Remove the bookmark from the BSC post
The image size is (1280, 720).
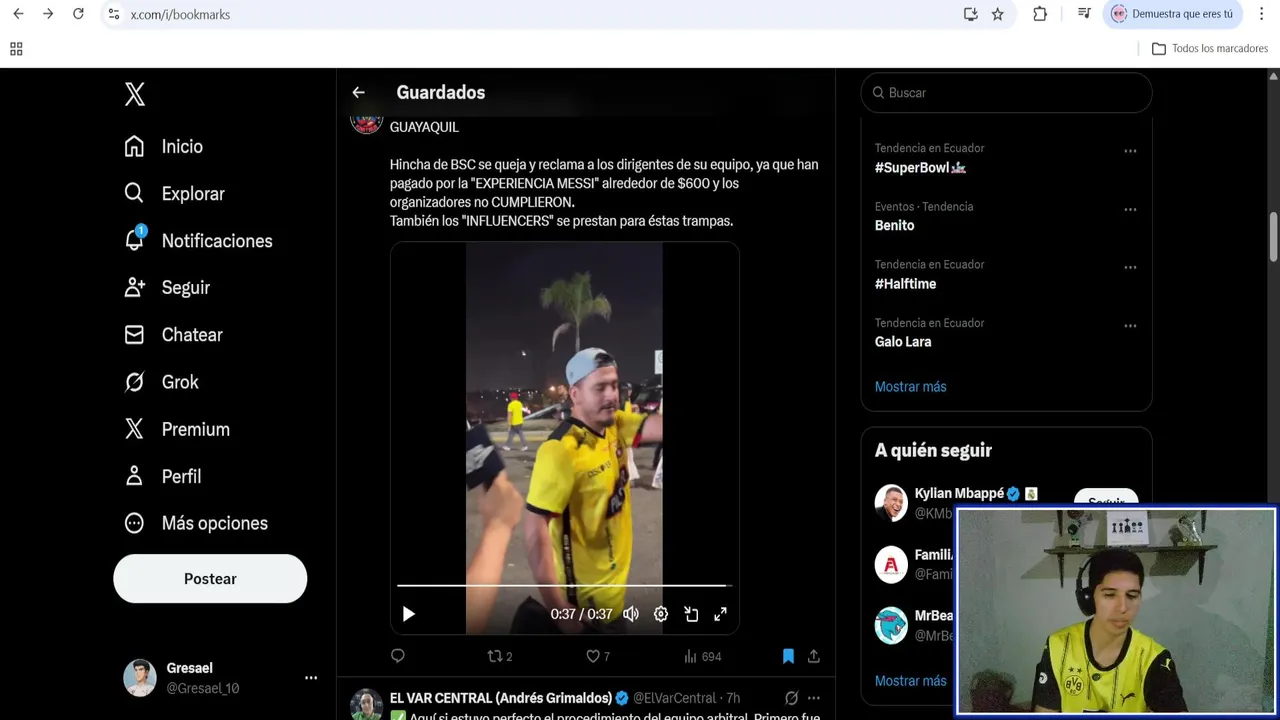(788, 657)
